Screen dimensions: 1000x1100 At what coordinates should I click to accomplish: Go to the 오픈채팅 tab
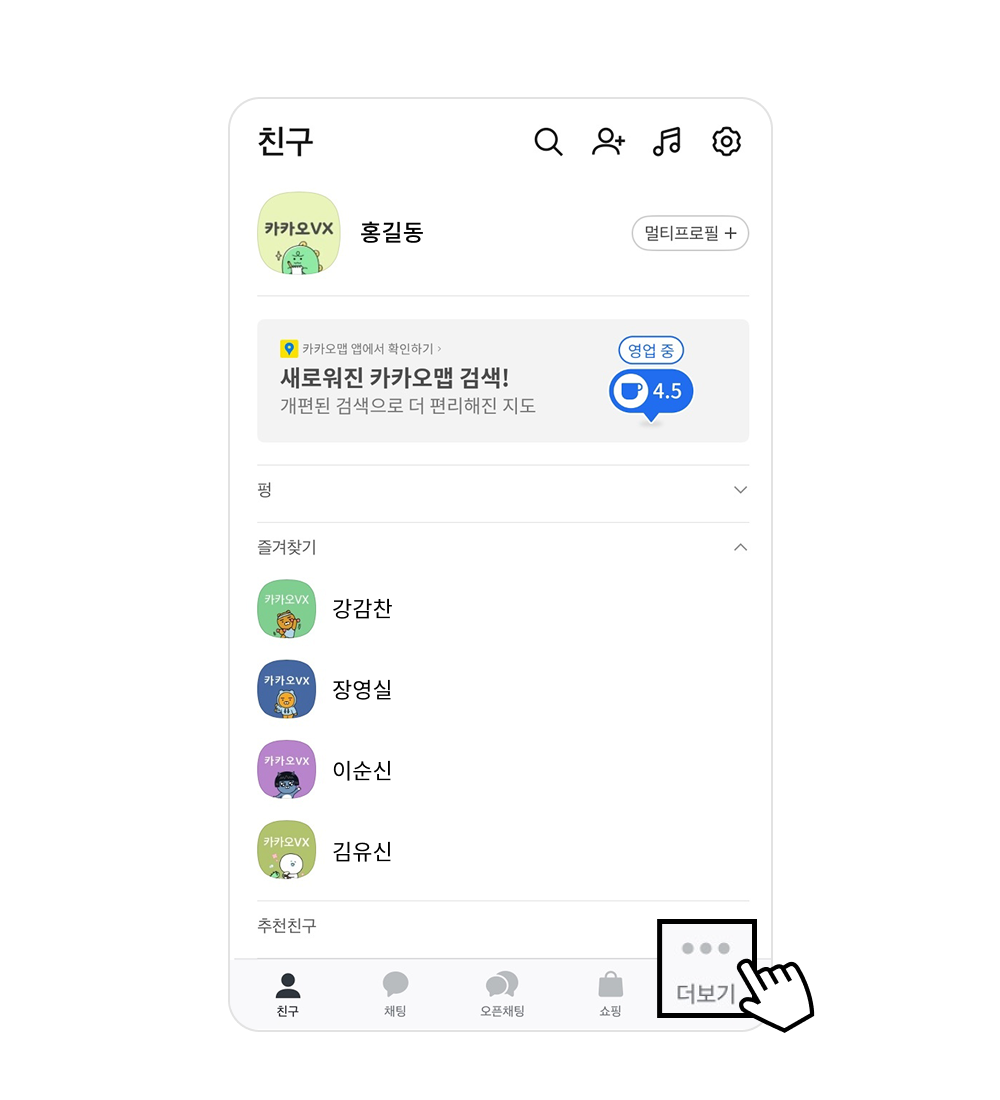(502, 994)
